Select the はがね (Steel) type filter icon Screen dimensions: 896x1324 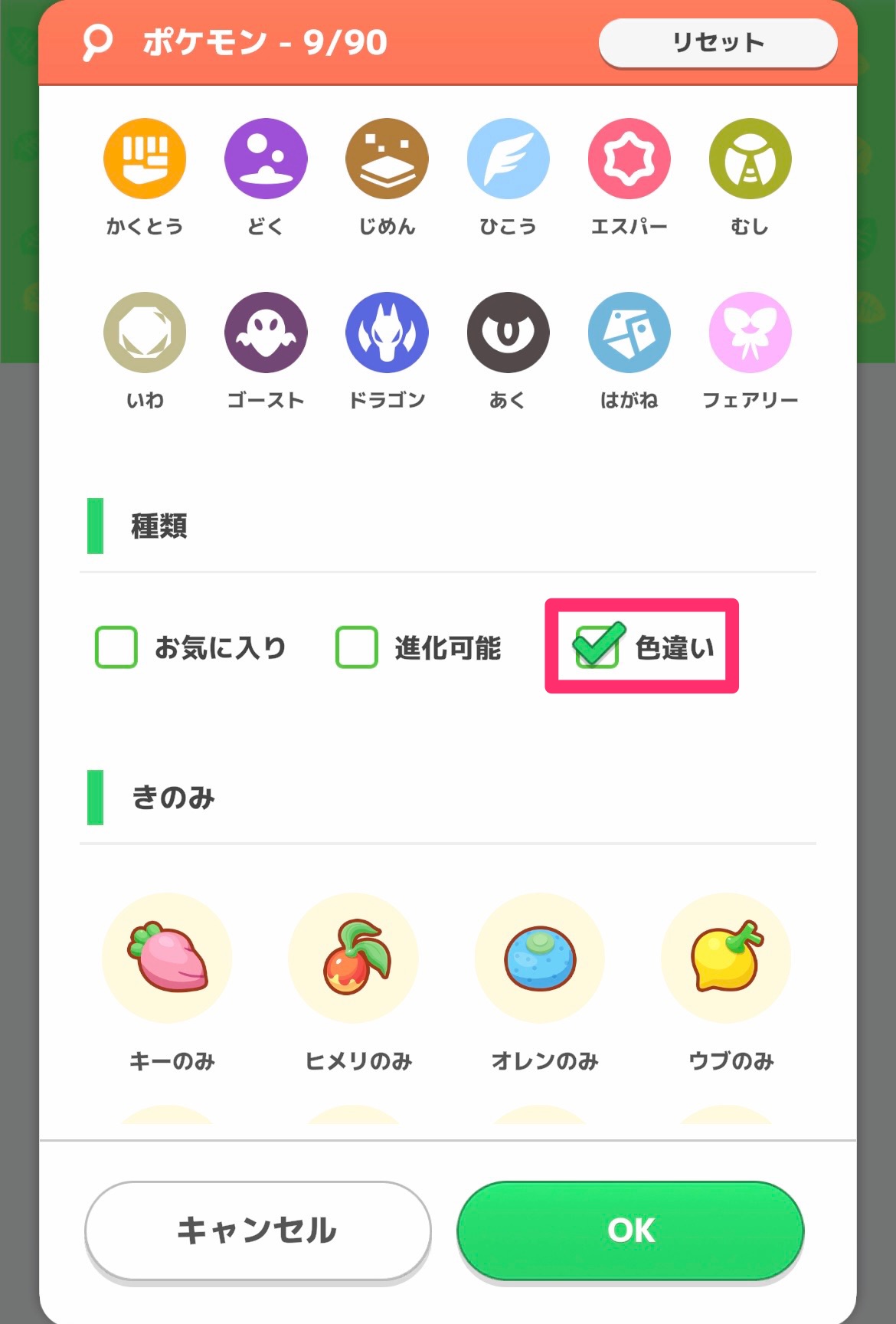(629, 332)
